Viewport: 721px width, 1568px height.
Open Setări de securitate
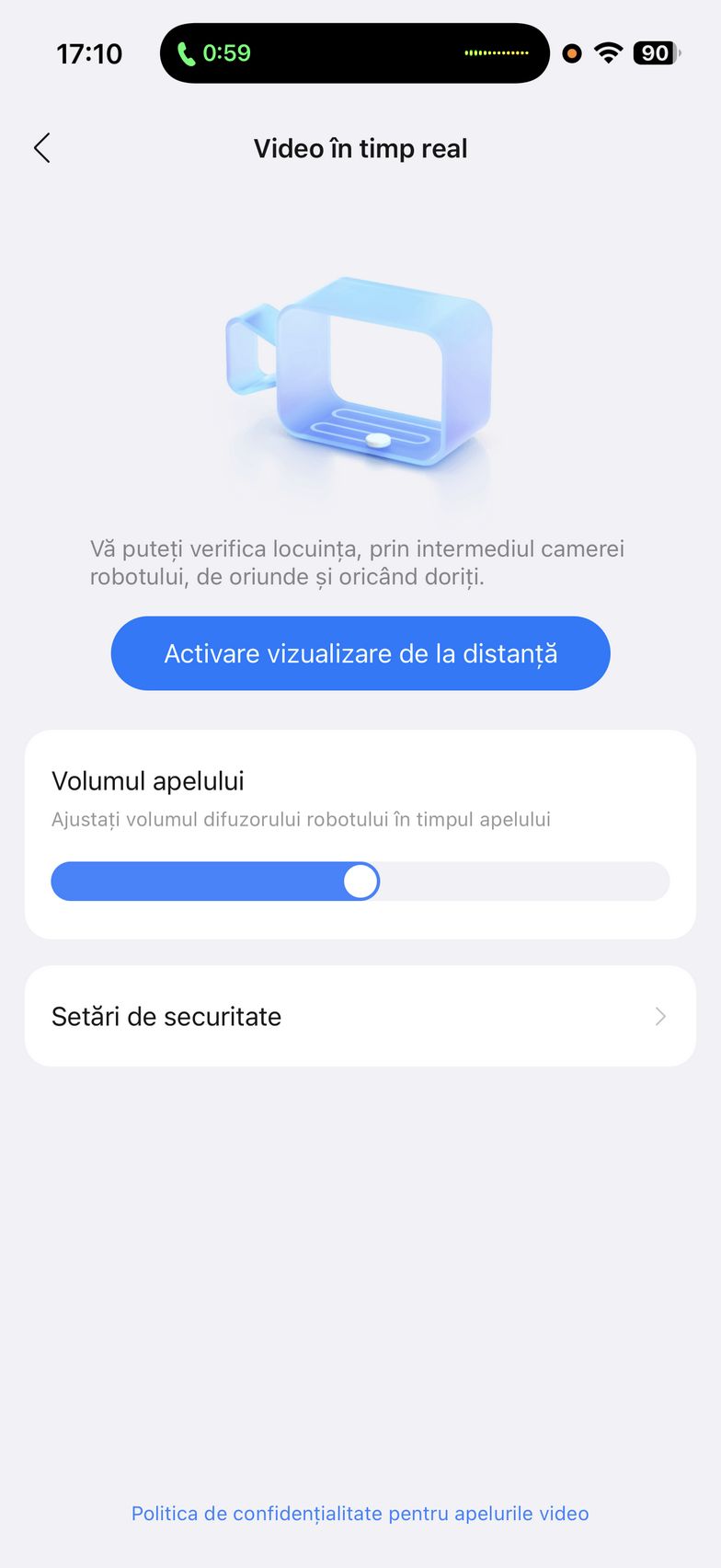360,1016
